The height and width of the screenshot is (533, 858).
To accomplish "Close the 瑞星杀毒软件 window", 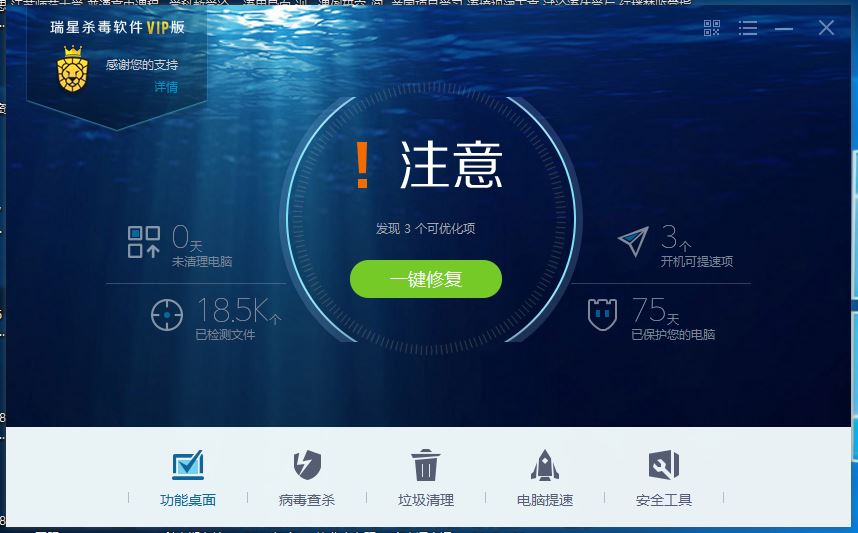I will pos(826,28).
